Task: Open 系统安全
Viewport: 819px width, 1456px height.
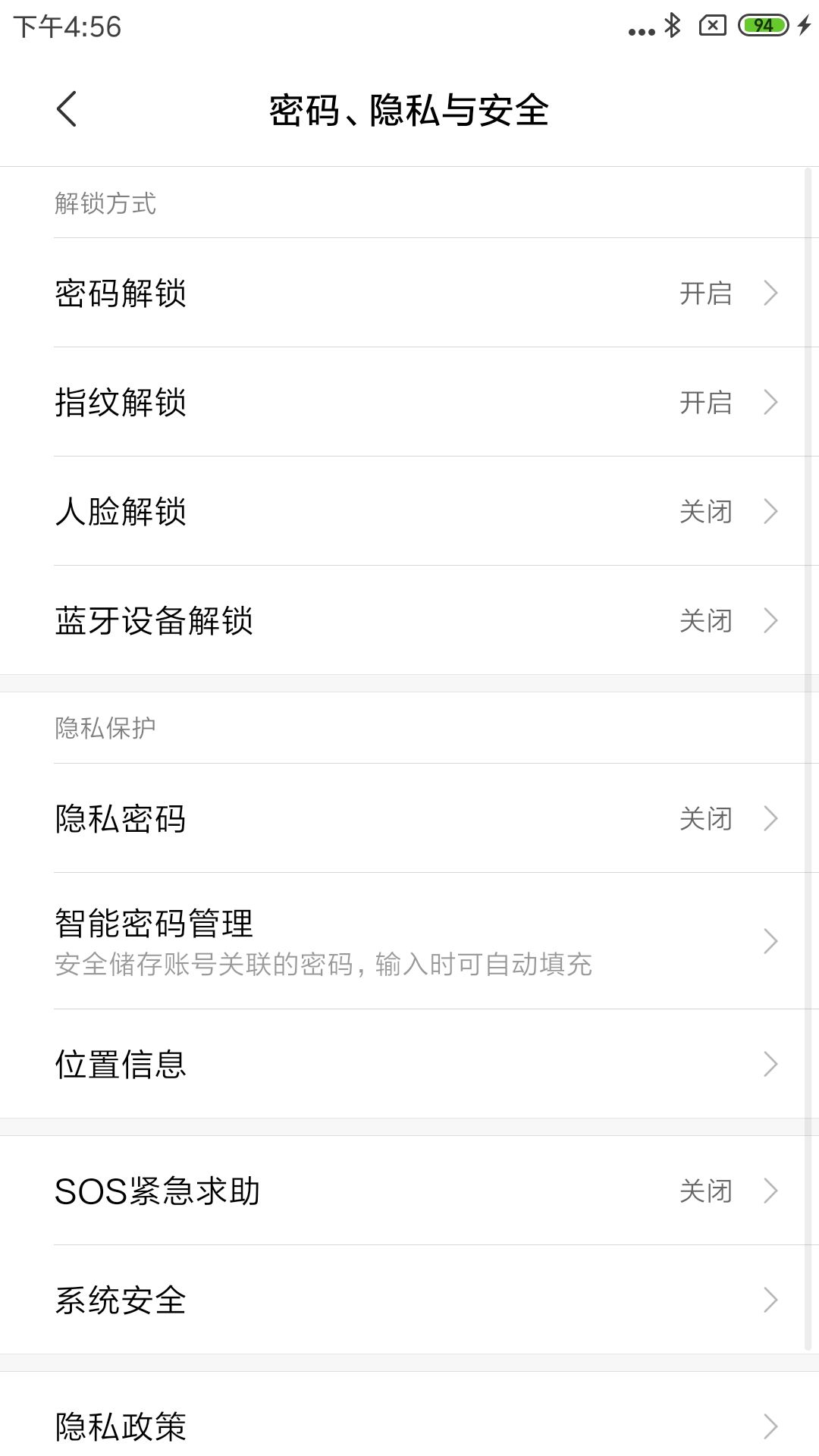Action: [x=409, y=1300]
